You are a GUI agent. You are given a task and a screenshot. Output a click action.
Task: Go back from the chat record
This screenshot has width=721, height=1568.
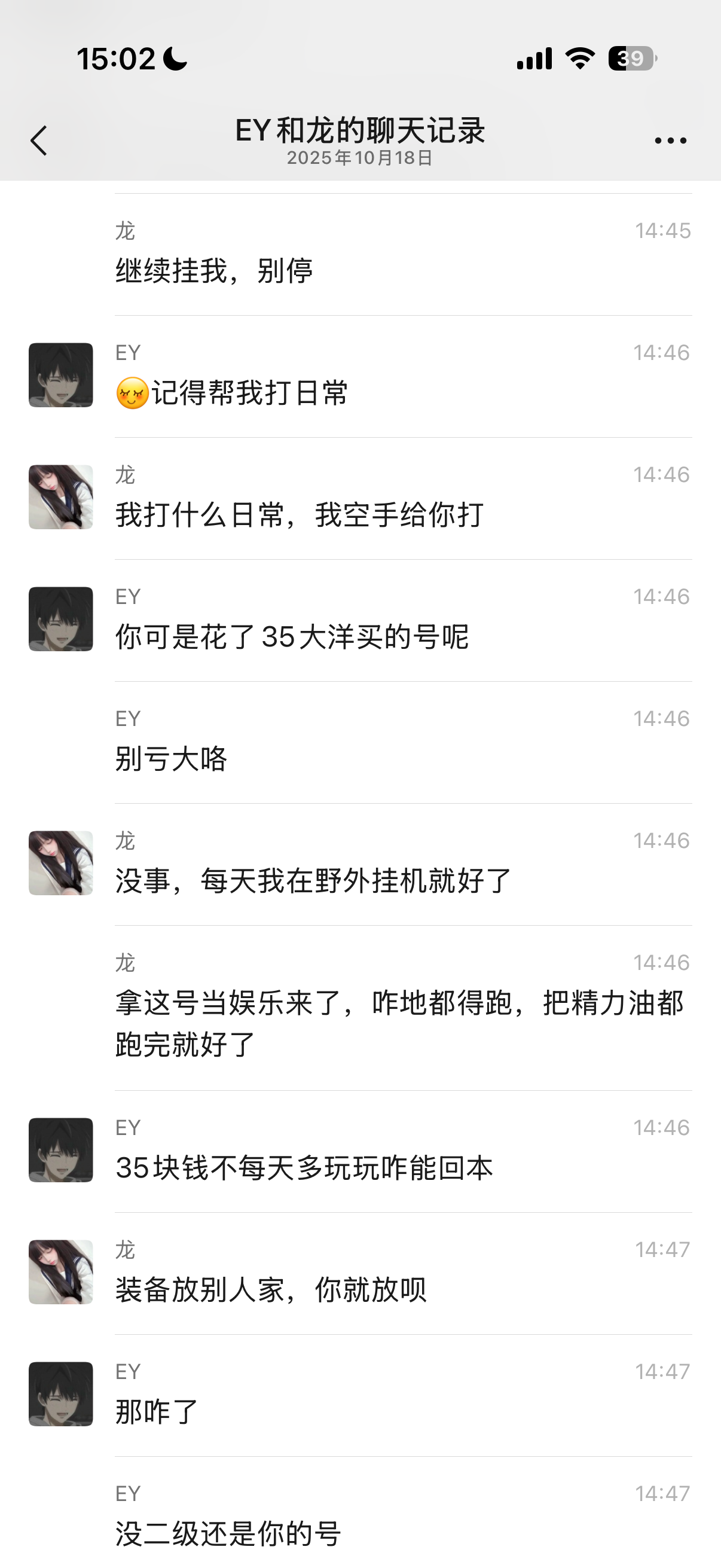click(x=39, y=141)
